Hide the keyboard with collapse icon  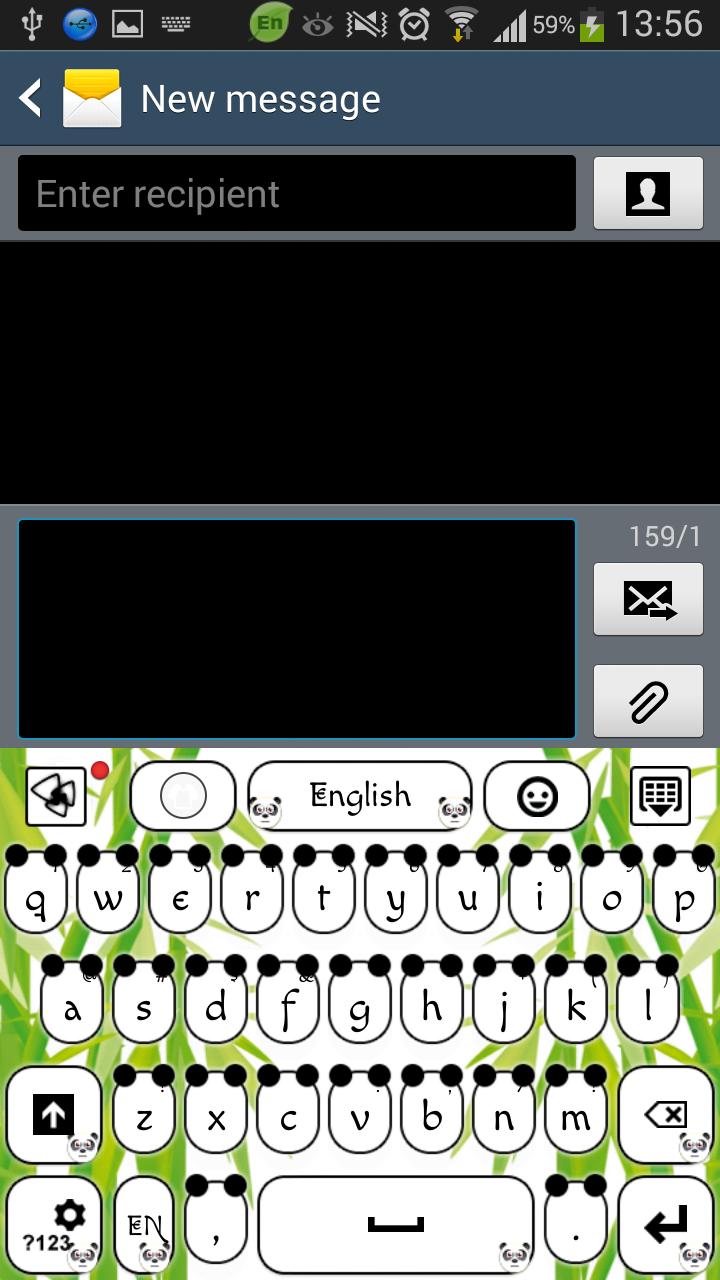660,797
